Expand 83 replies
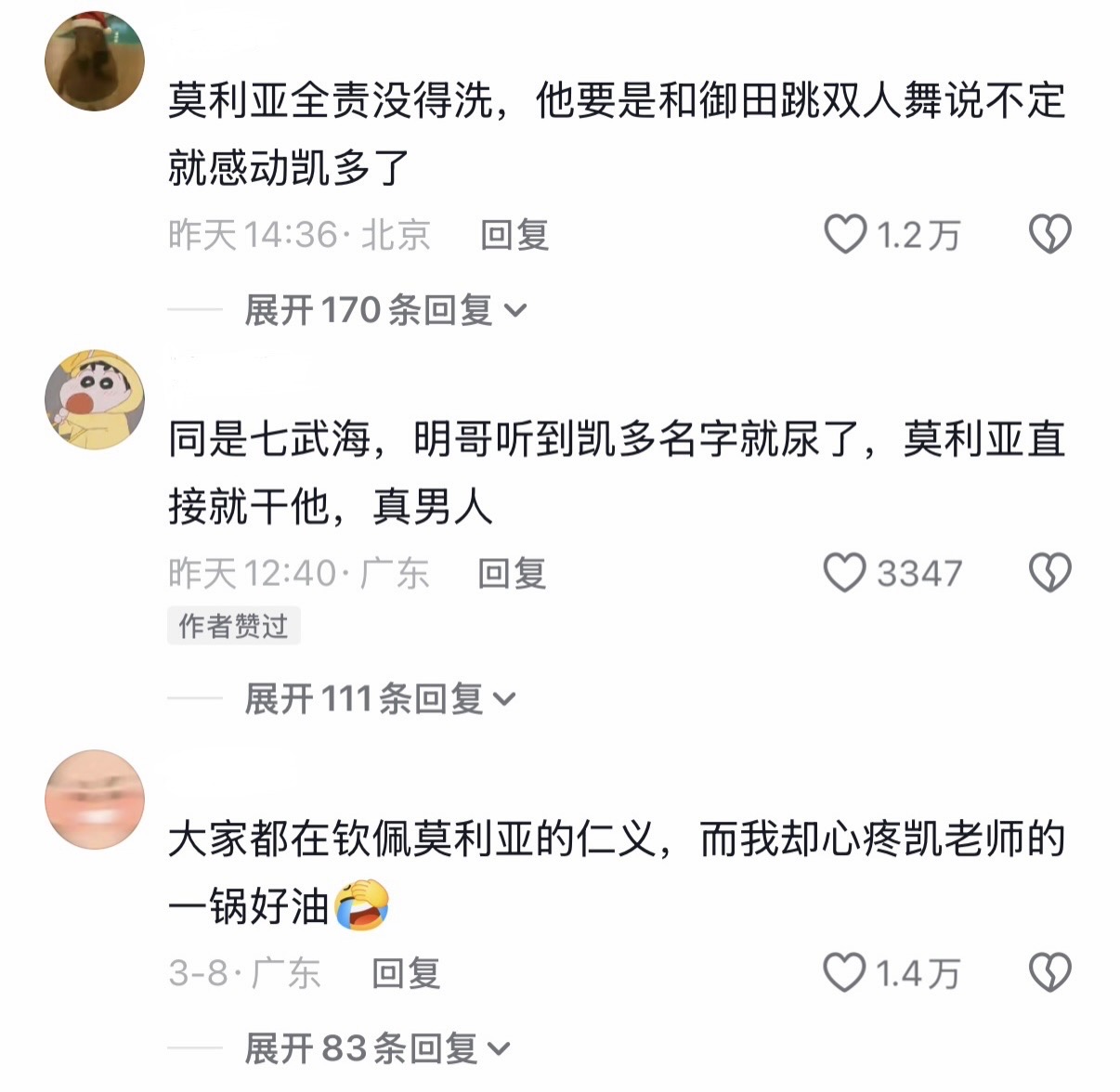The height and width of the screenshot is (1092, 1120). point(377,1048)
